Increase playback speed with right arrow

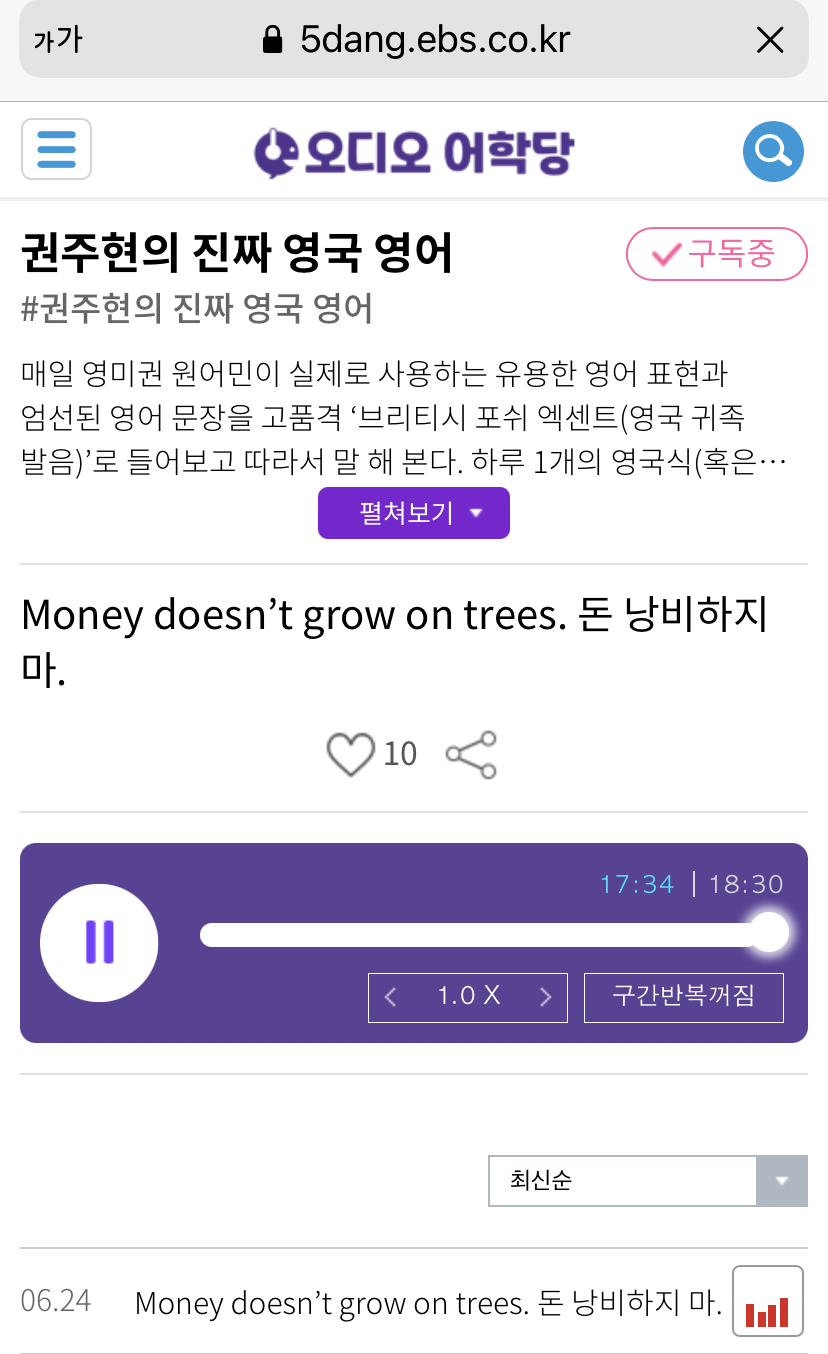545,997
